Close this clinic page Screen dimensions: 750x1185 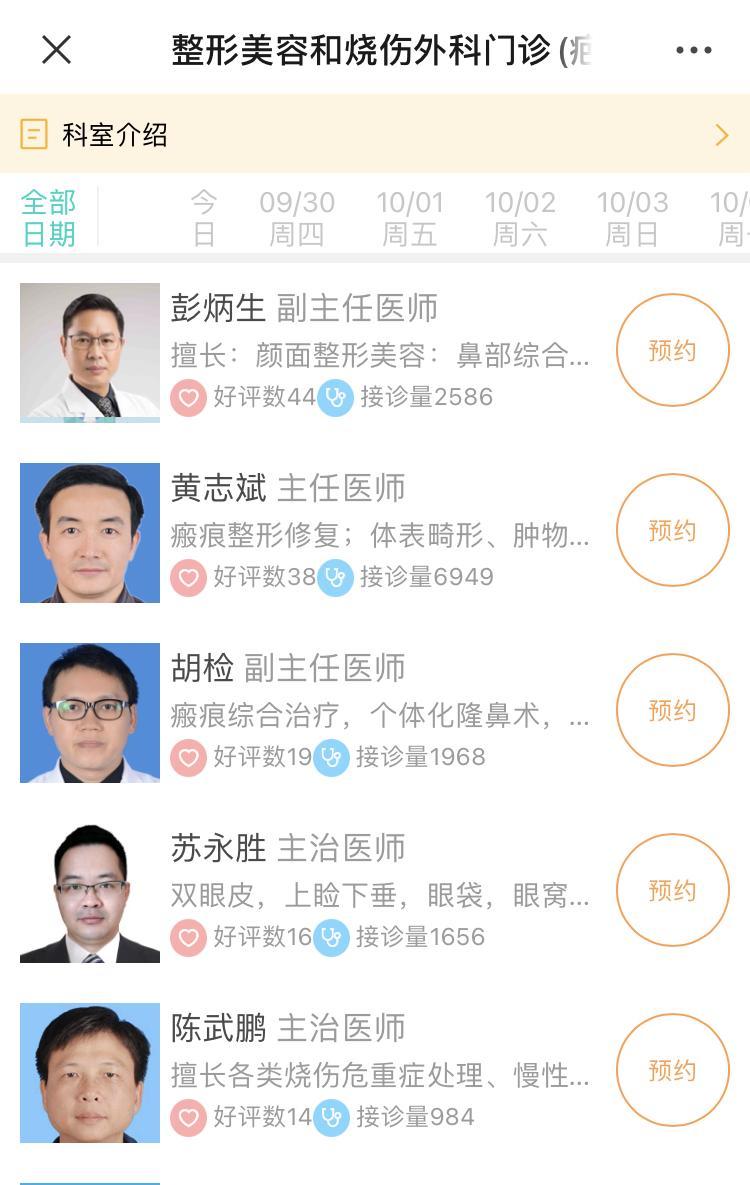tap(57, 49)
